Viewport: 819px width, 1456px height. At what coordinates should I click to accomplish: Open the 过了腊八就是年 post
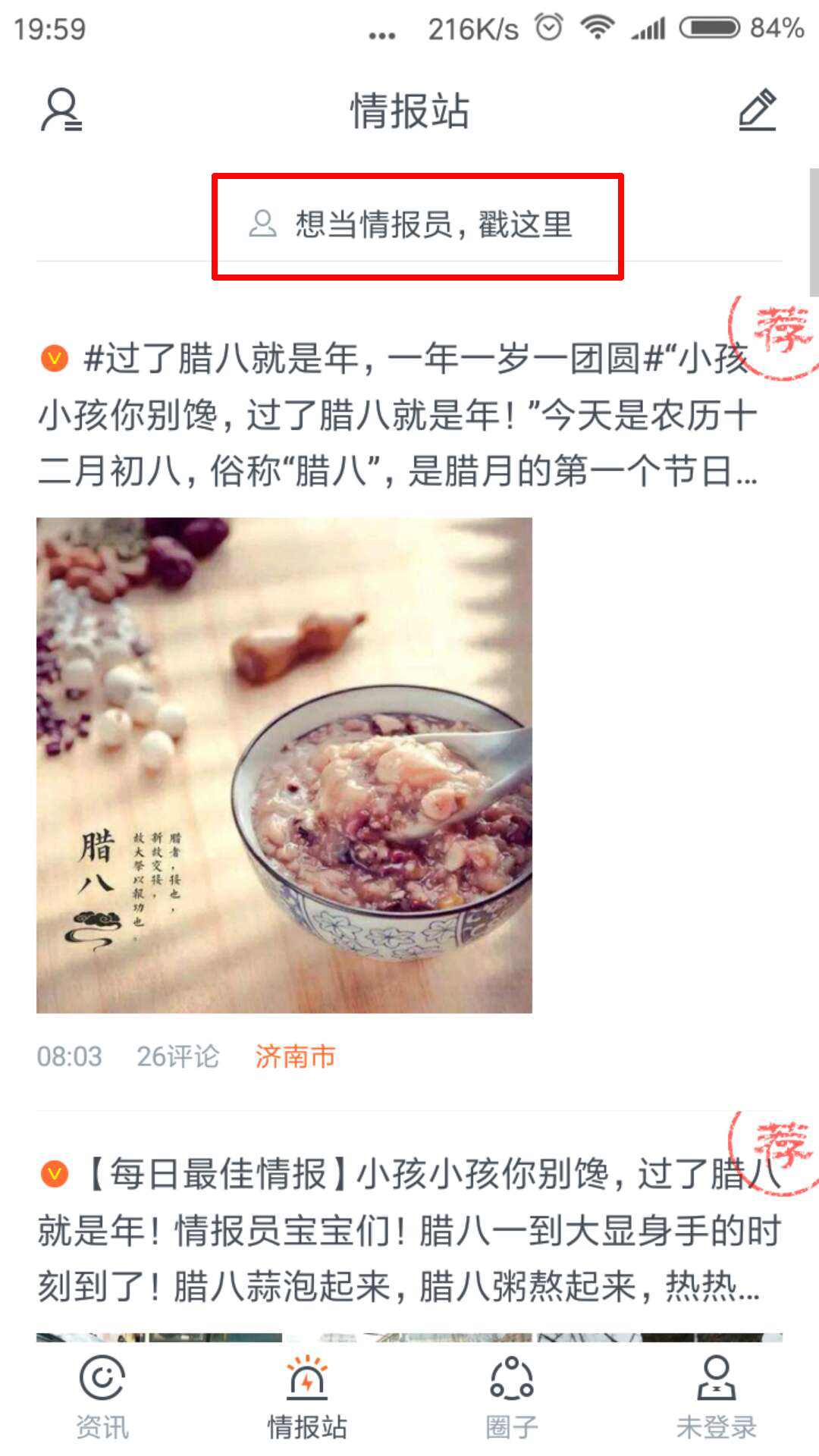pyautogui.click(x=397, y=415)
